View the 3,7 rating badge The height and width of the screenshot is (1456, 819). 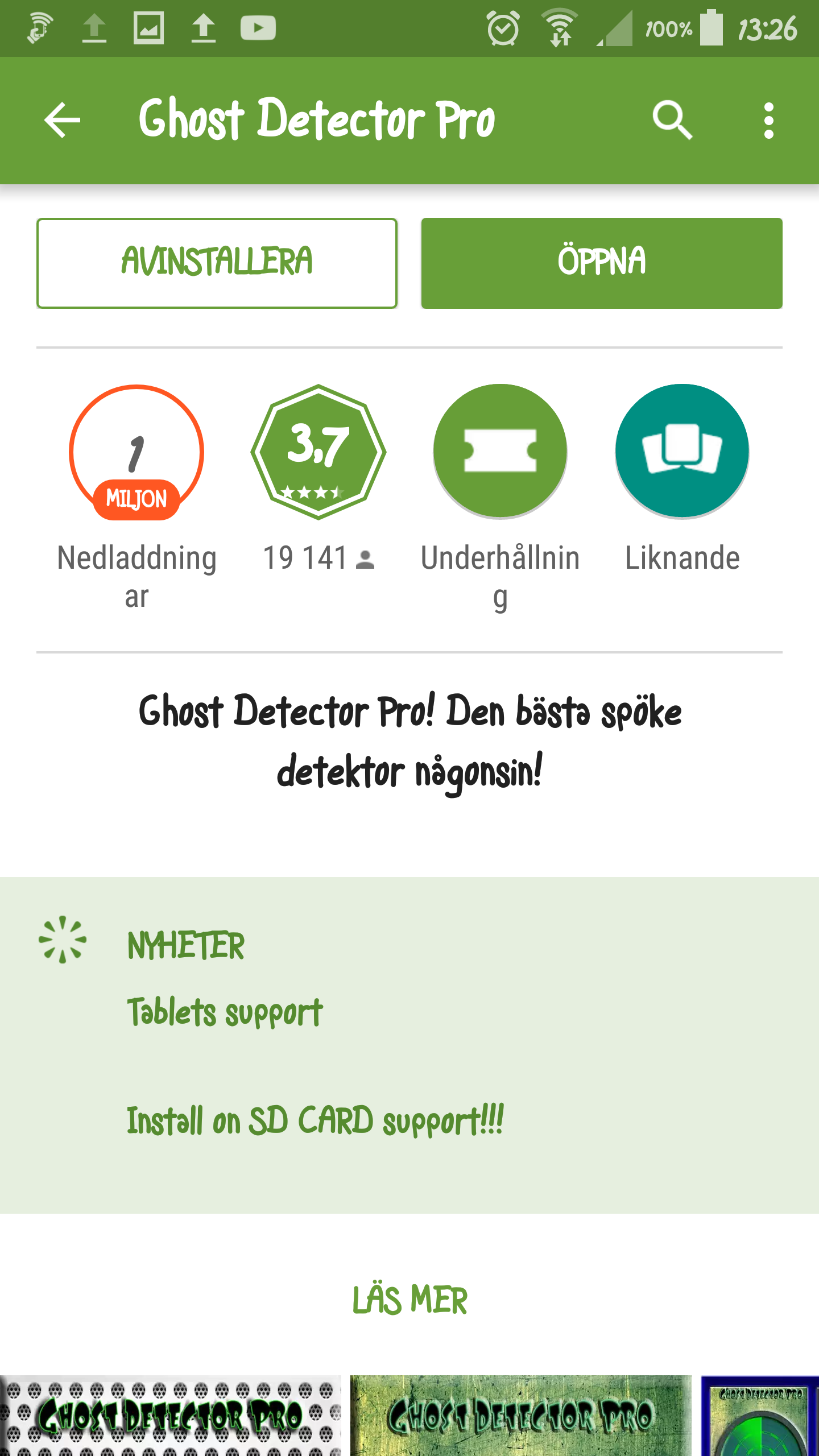coord(318,452)
